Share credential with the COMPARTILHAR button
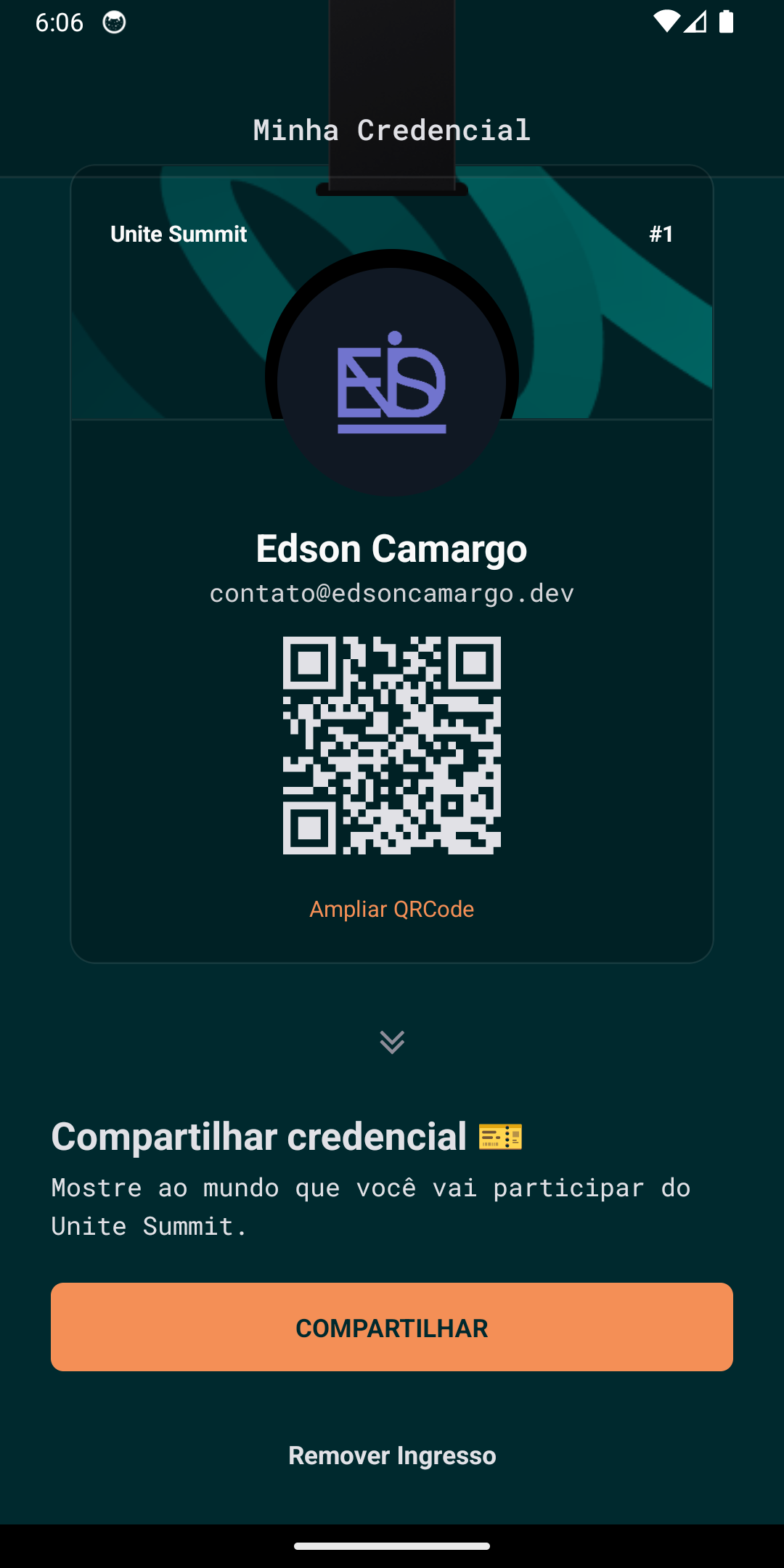The width and height of the screenshot is (784, 1568). (x=392, y=1327)
